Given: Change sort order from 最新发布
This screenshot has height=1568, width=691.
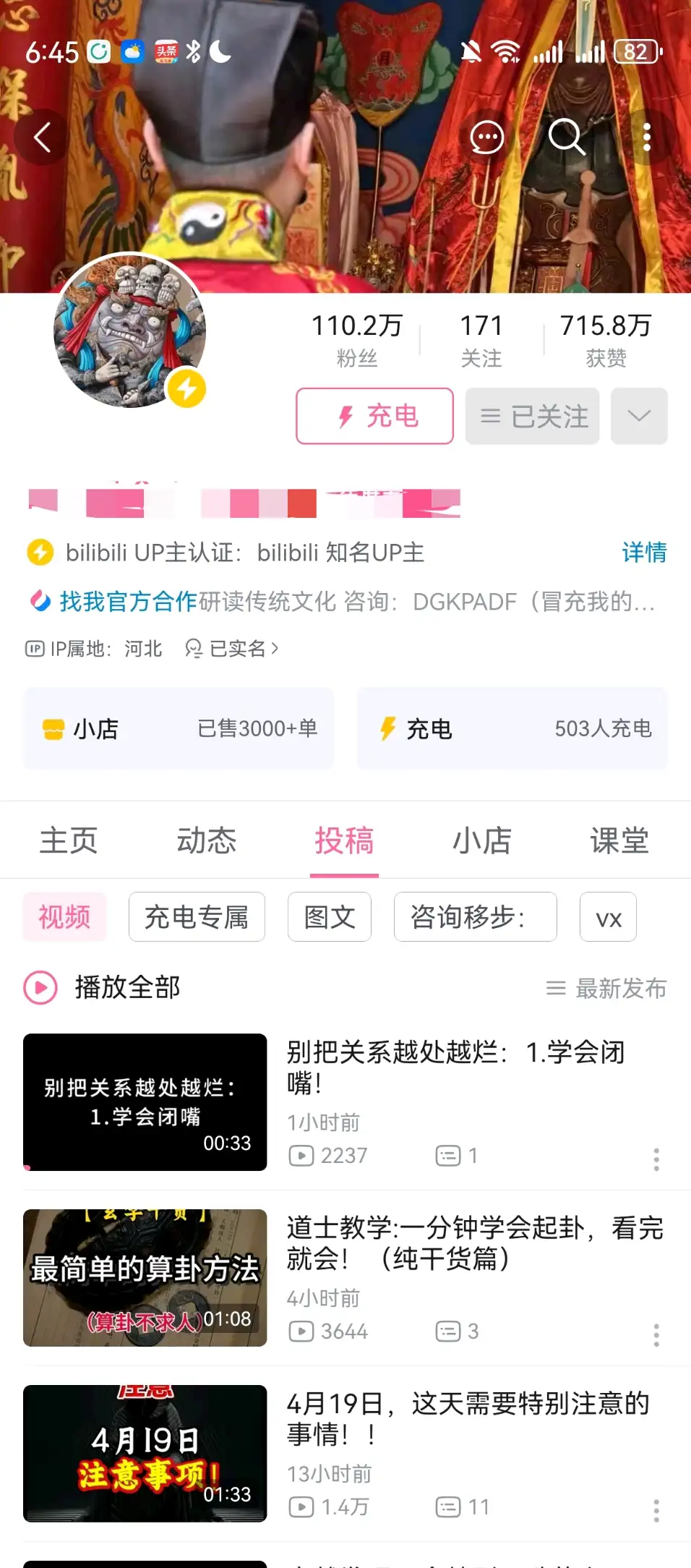Looking at the screenshot, I should point(606,988).
